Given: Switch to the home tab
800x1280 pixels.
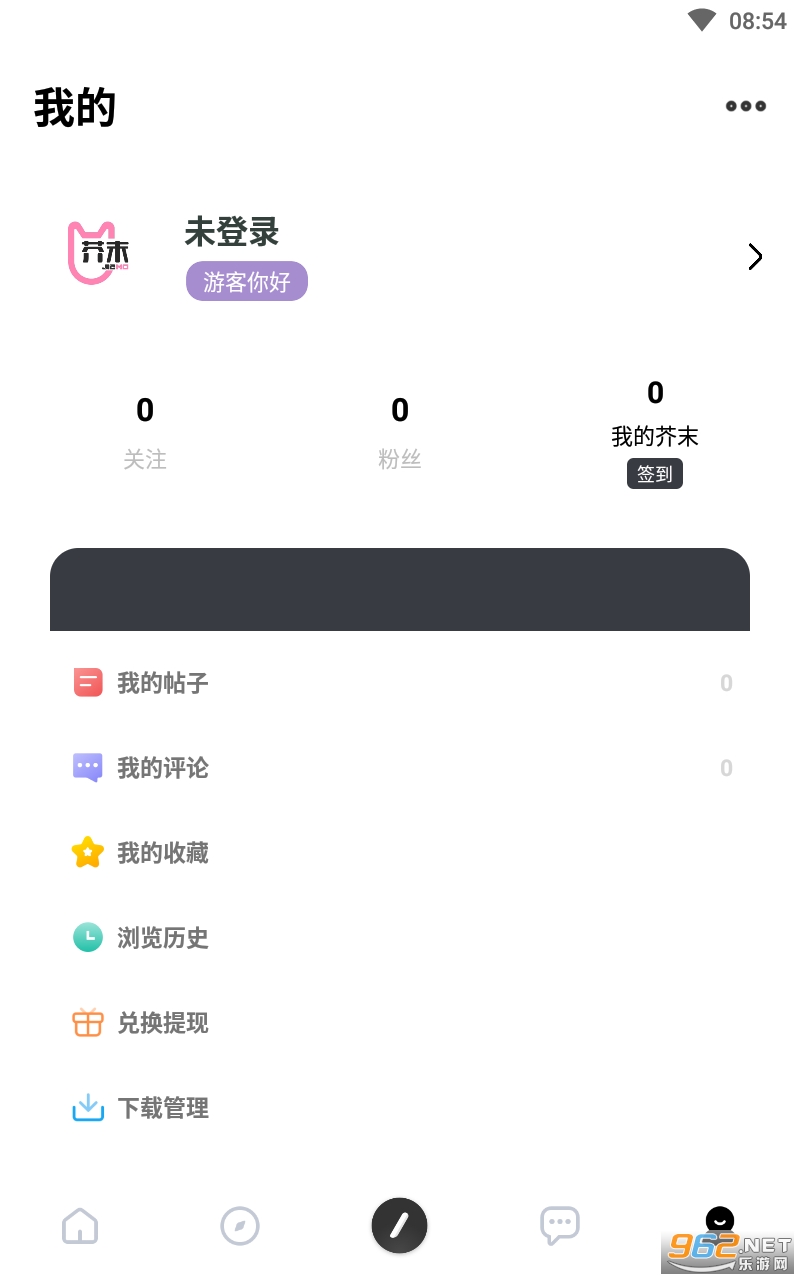Looking at the screenshot, I should tap(80, 1225).
